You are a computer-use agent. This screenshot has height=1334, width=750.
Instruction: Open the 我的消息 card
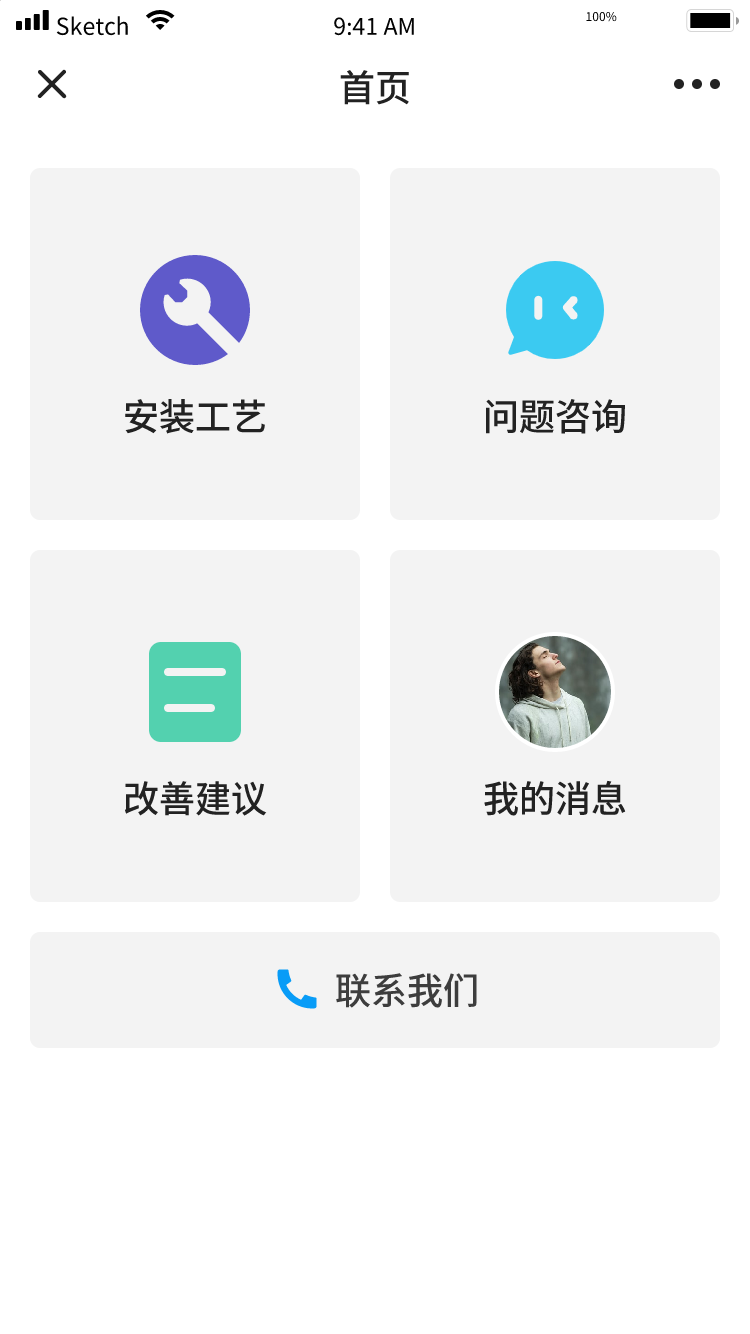click(555, 725)
